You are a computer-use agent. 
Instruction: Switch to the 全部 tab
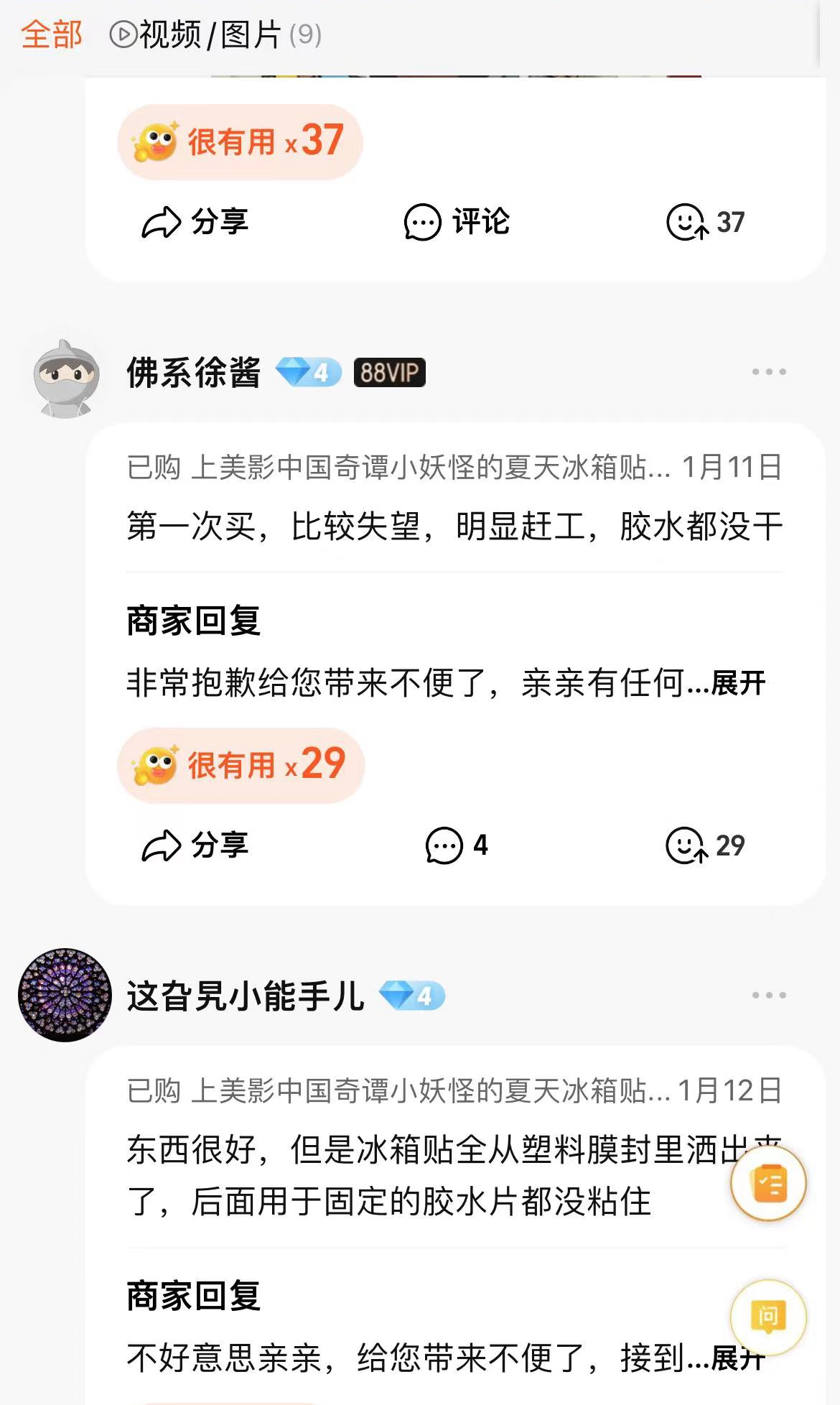51,34
